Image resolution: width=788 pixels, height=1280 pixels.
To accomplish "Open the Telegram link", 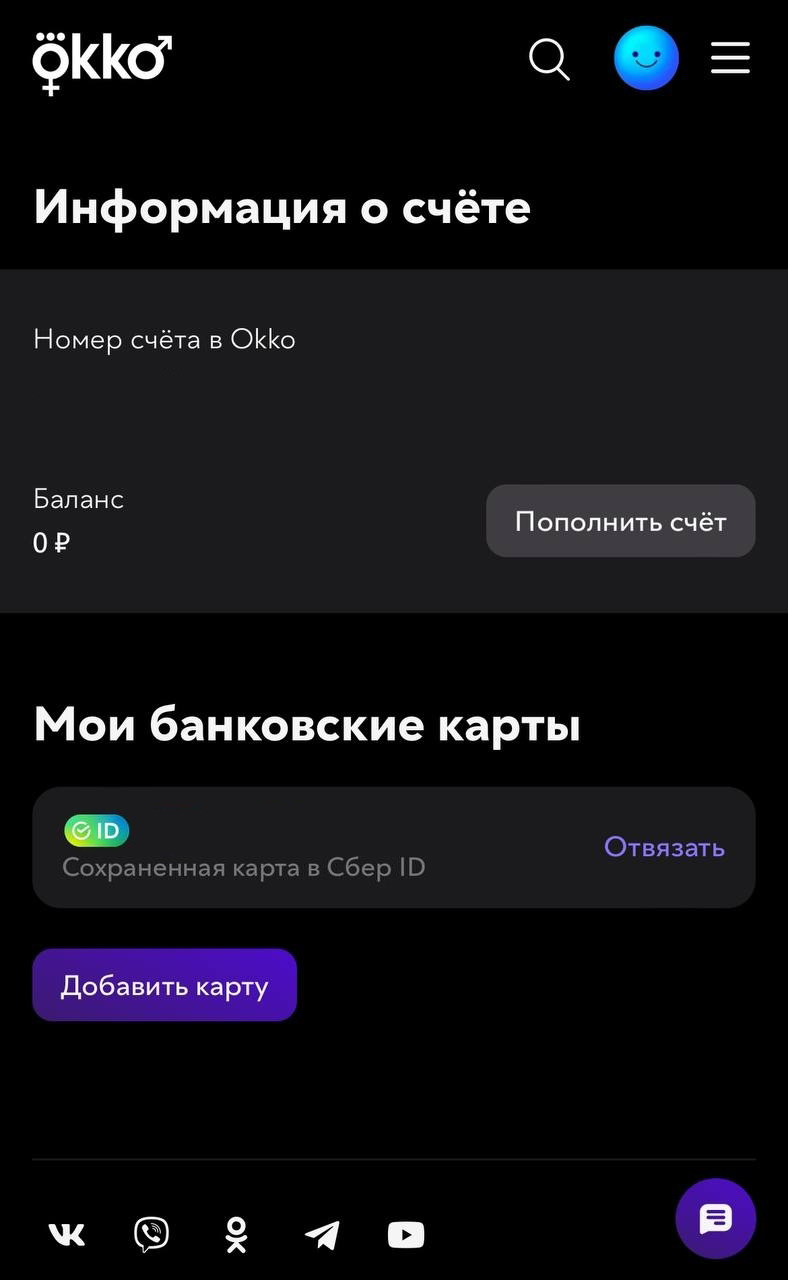I will (x=321, y=1235).
